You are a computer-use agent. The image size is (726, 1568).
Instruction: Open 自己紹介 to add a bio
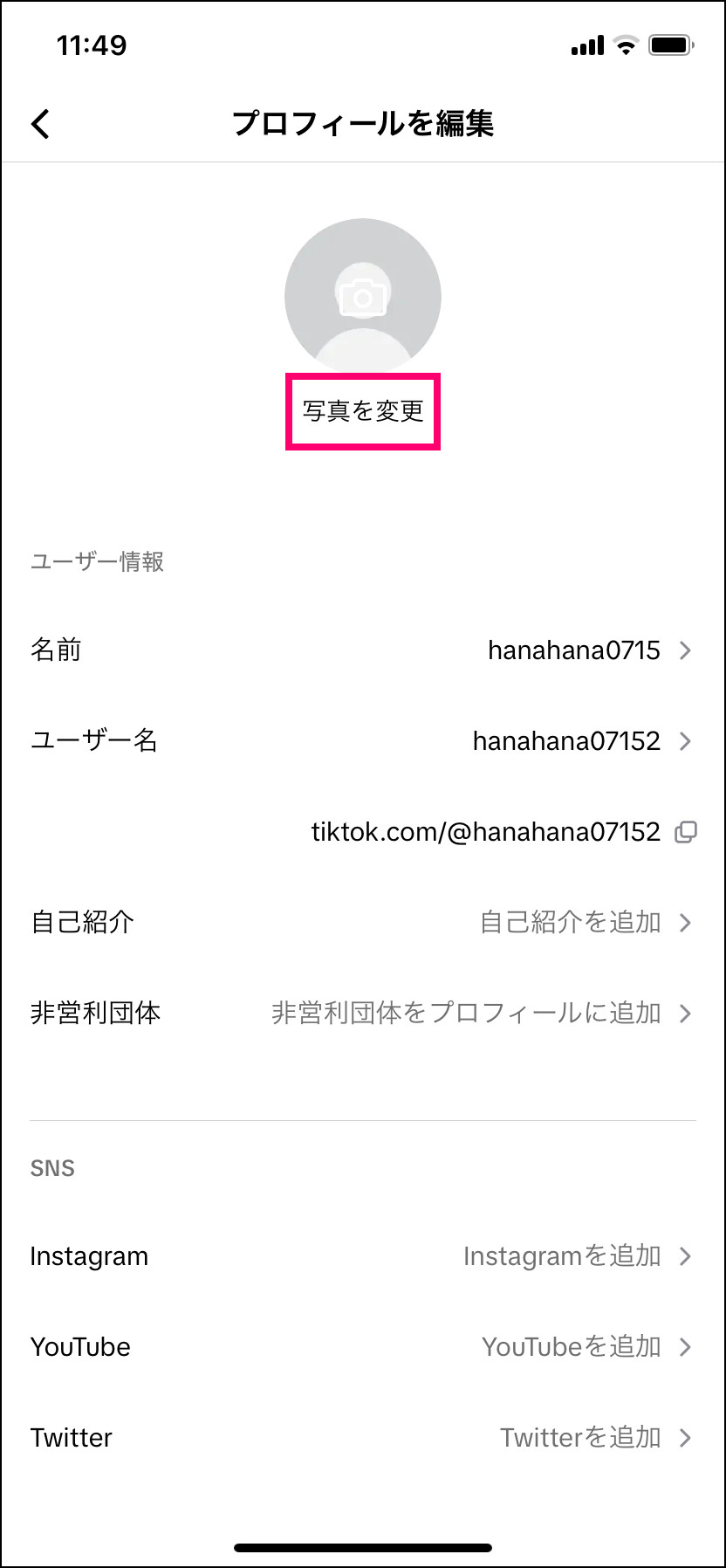363,923
